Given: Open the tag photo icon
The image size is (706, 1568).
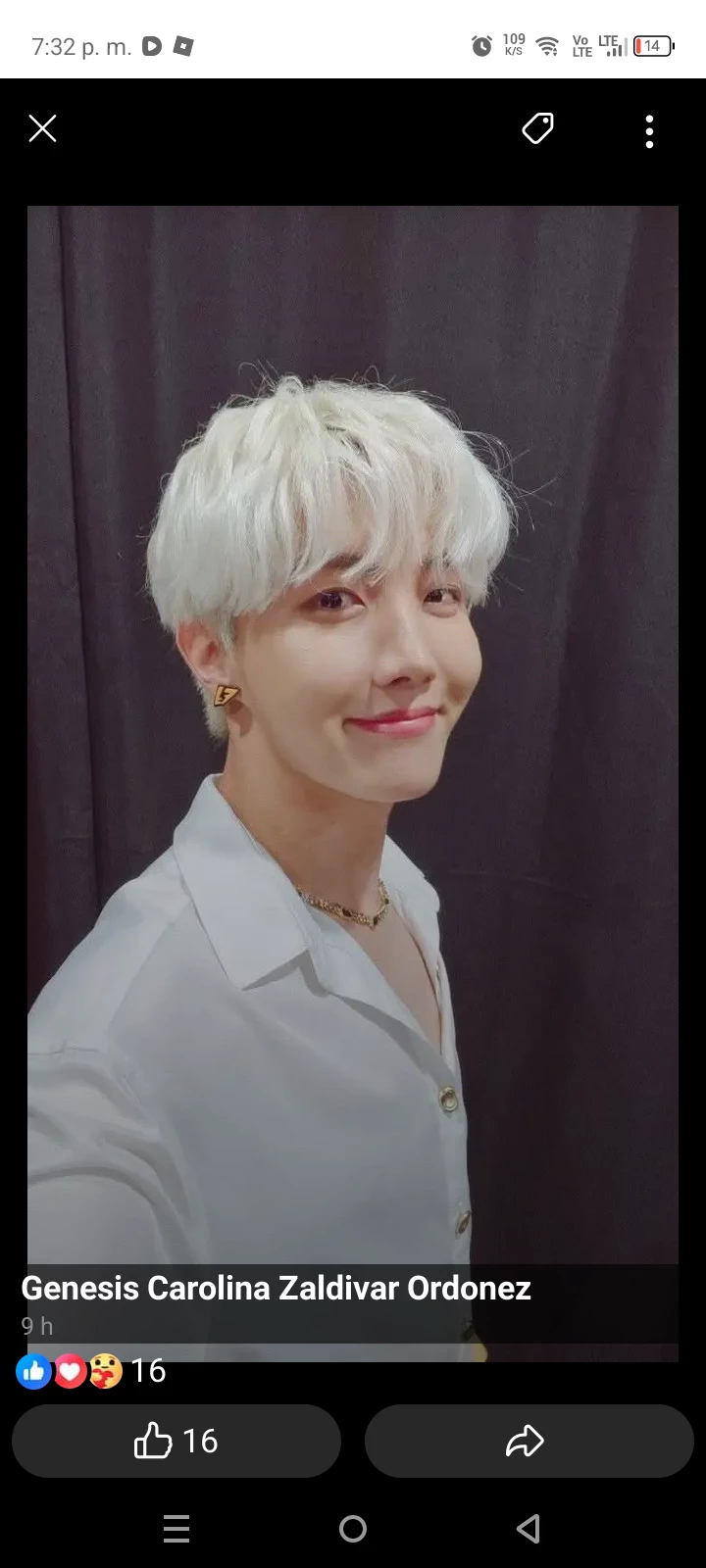Looking at the screenshot, I should click(537, 128).
